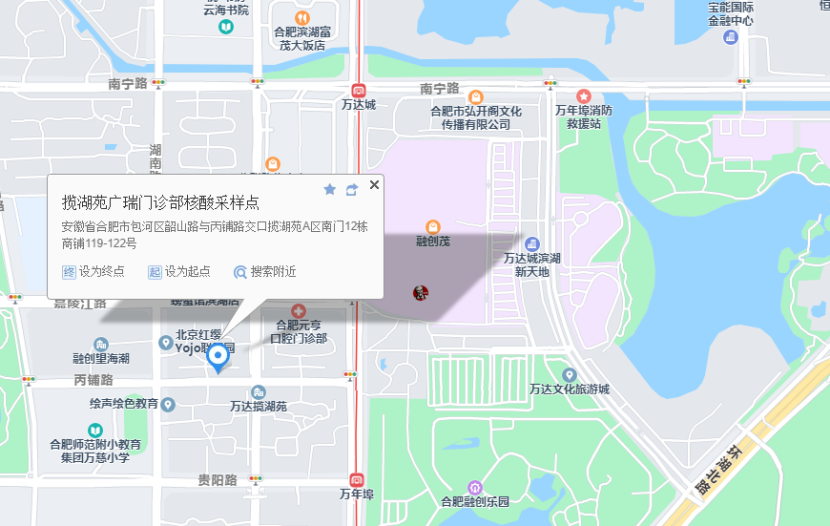830x526 pixels.
Task: Close the 揽湖苑广瑞门诊部 info popup
Action: point(374,185)
